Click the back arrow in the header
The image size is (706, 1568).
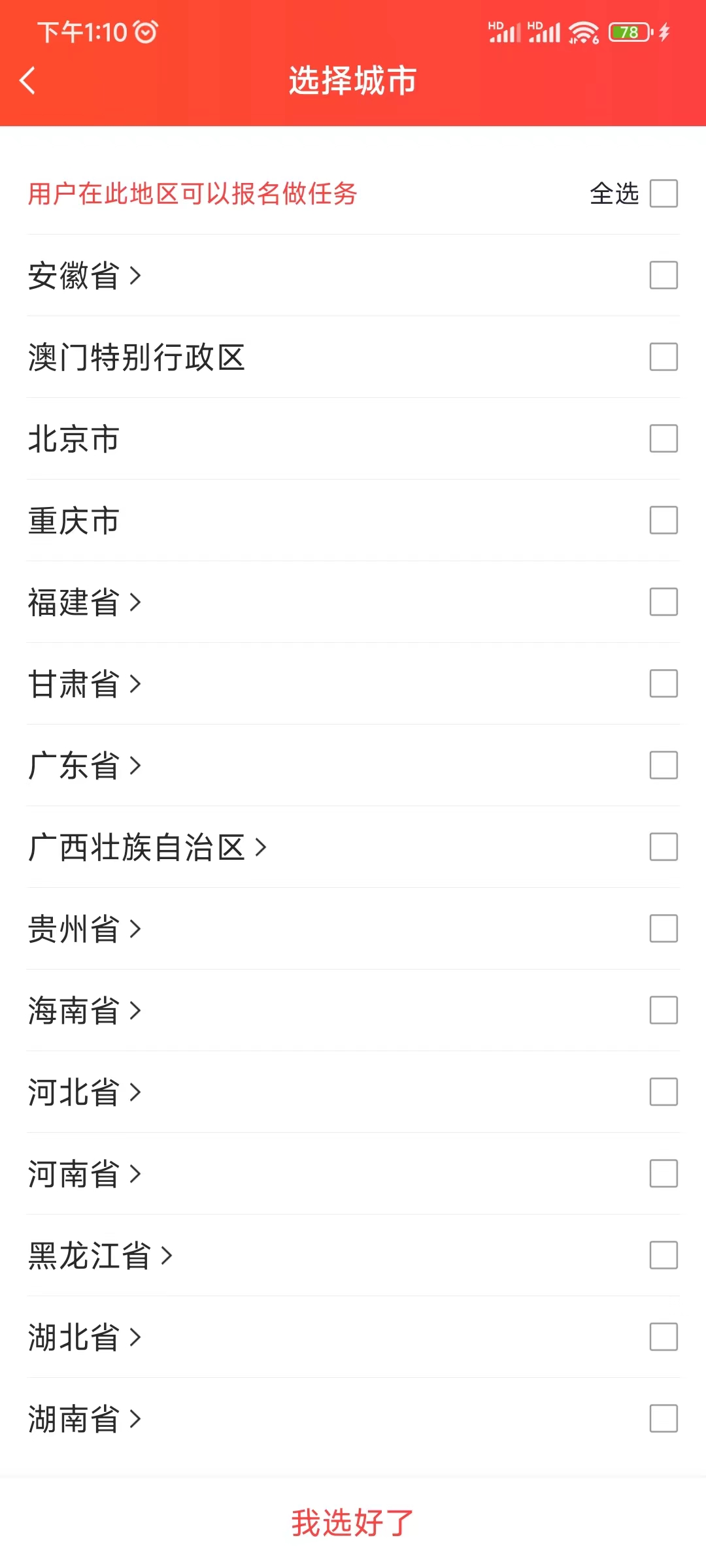coord(27,80)
